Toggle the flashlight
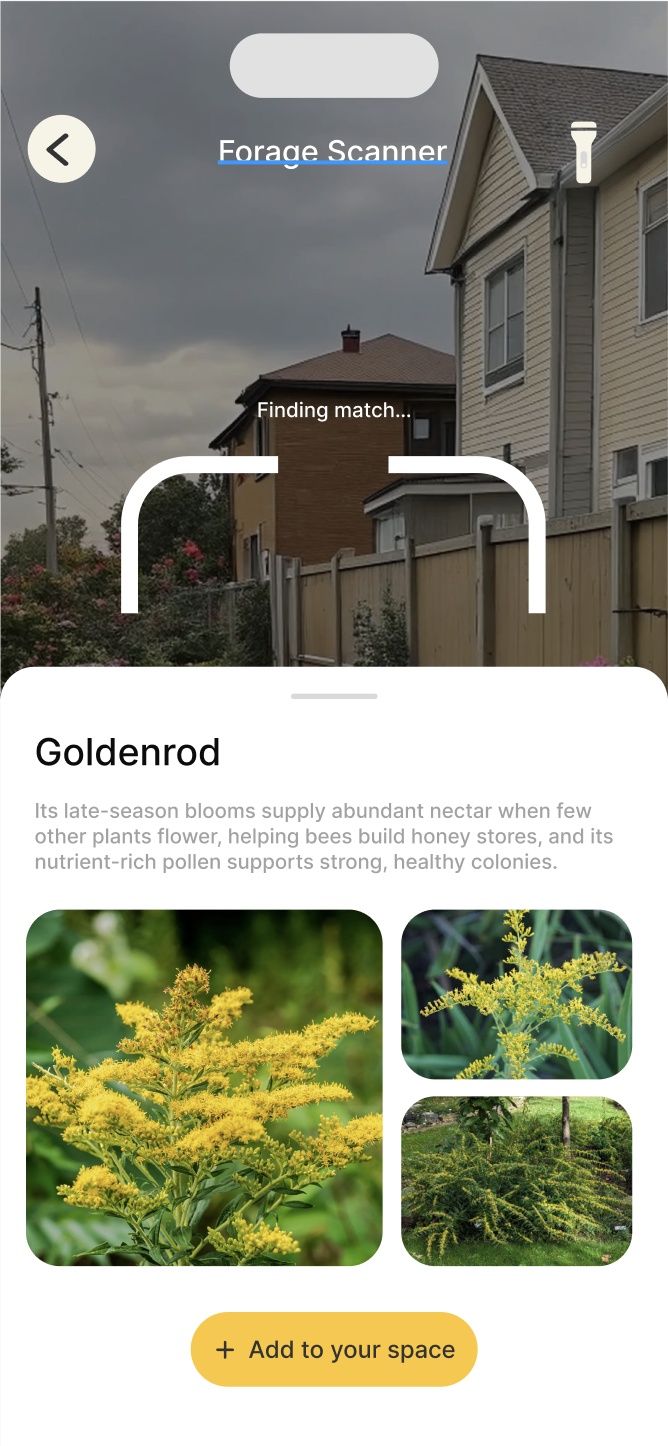The image size is (668, 1446). tap(582, 152)
